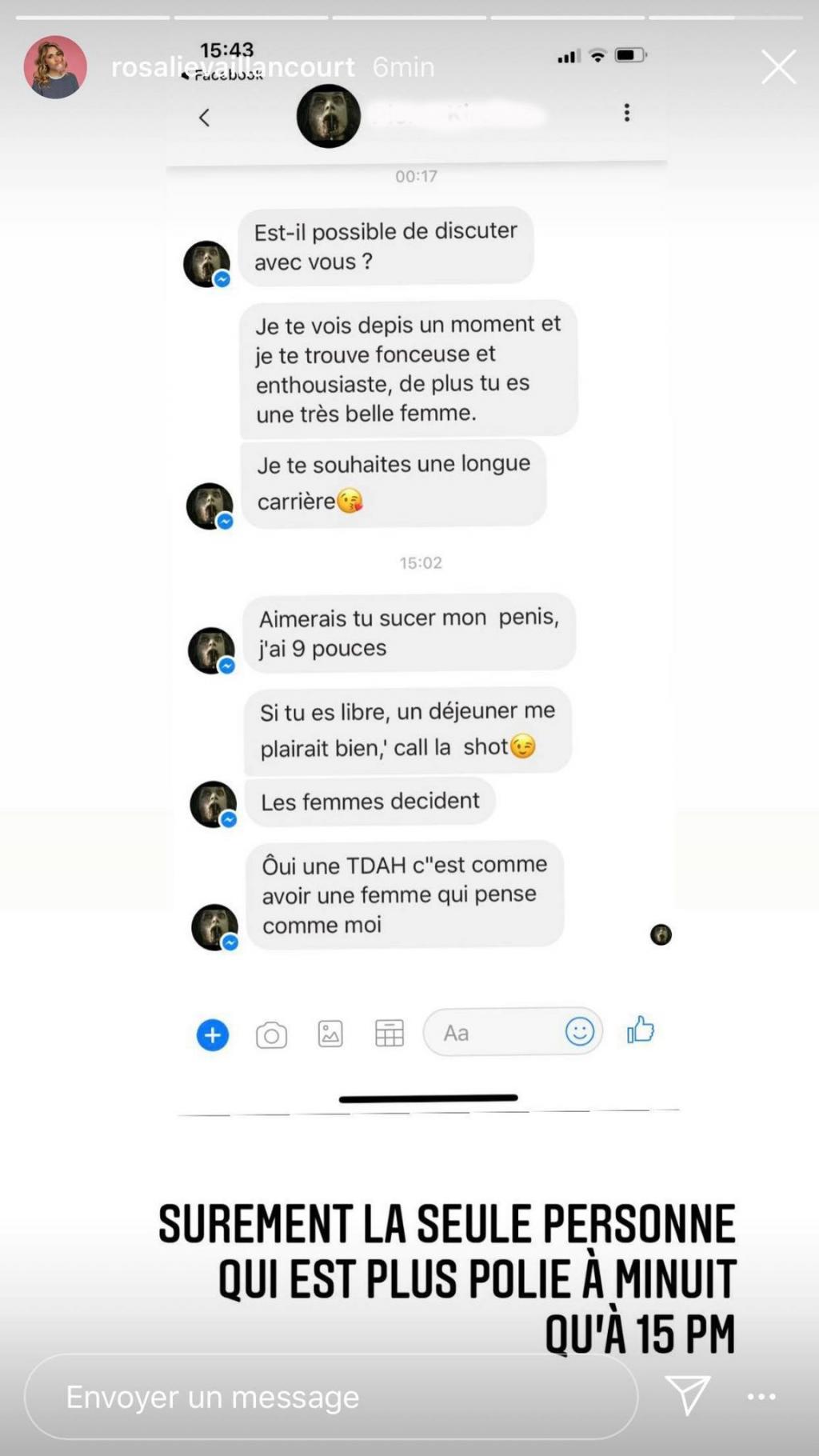This screenshot has width=819, height=1456.
Task: Close the story viewer
Action: (777, 66)
